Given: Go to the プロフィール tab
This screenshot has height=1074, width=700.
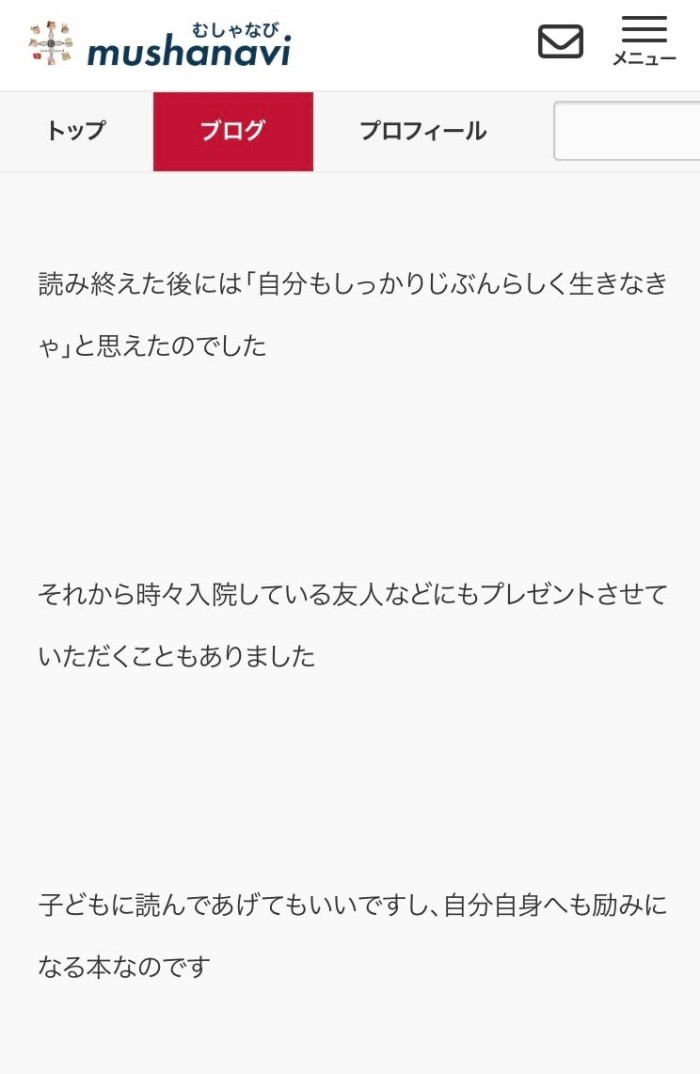Looking at the screenshot, I should pyautogui.click(x=422, y=131).
